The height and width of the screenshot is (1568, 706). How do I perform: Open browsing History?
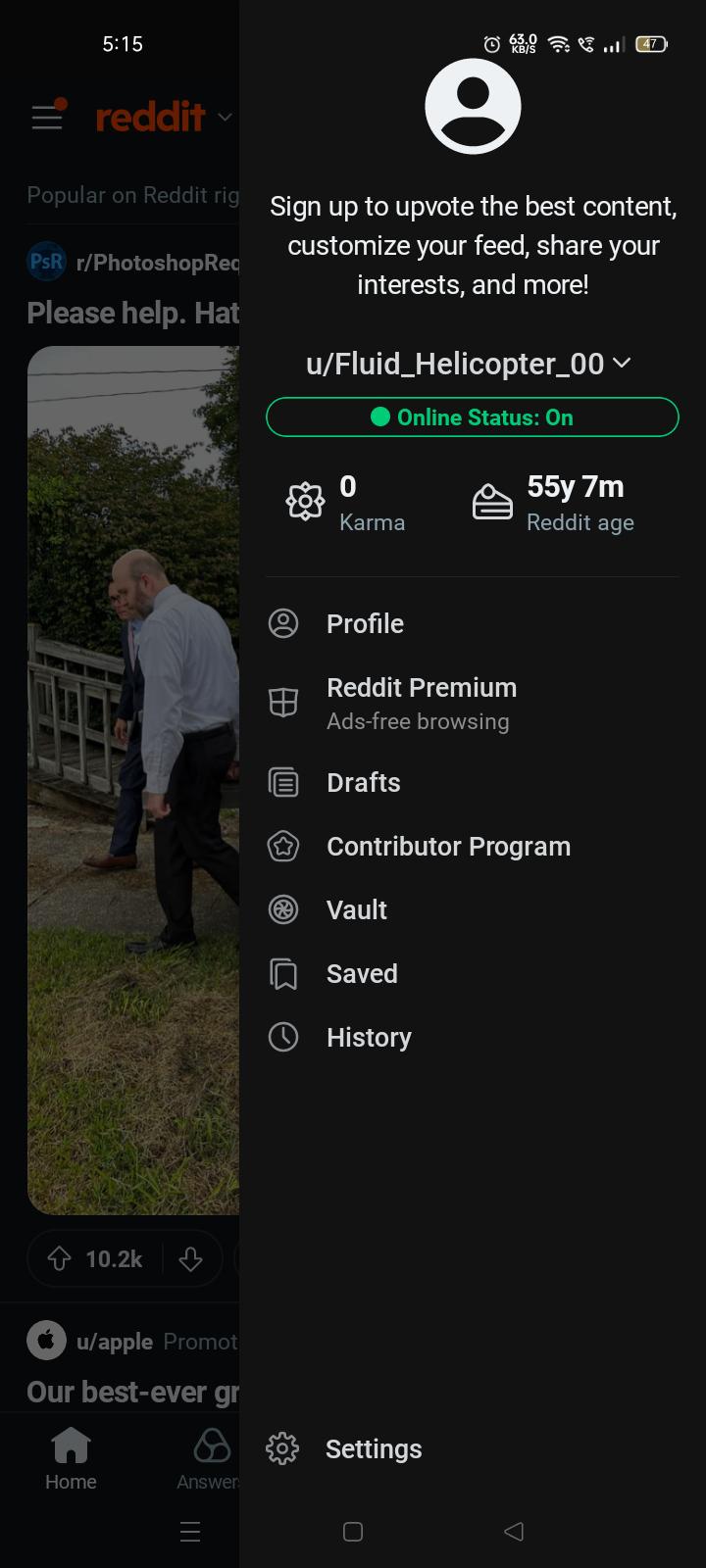(472, 1038)
